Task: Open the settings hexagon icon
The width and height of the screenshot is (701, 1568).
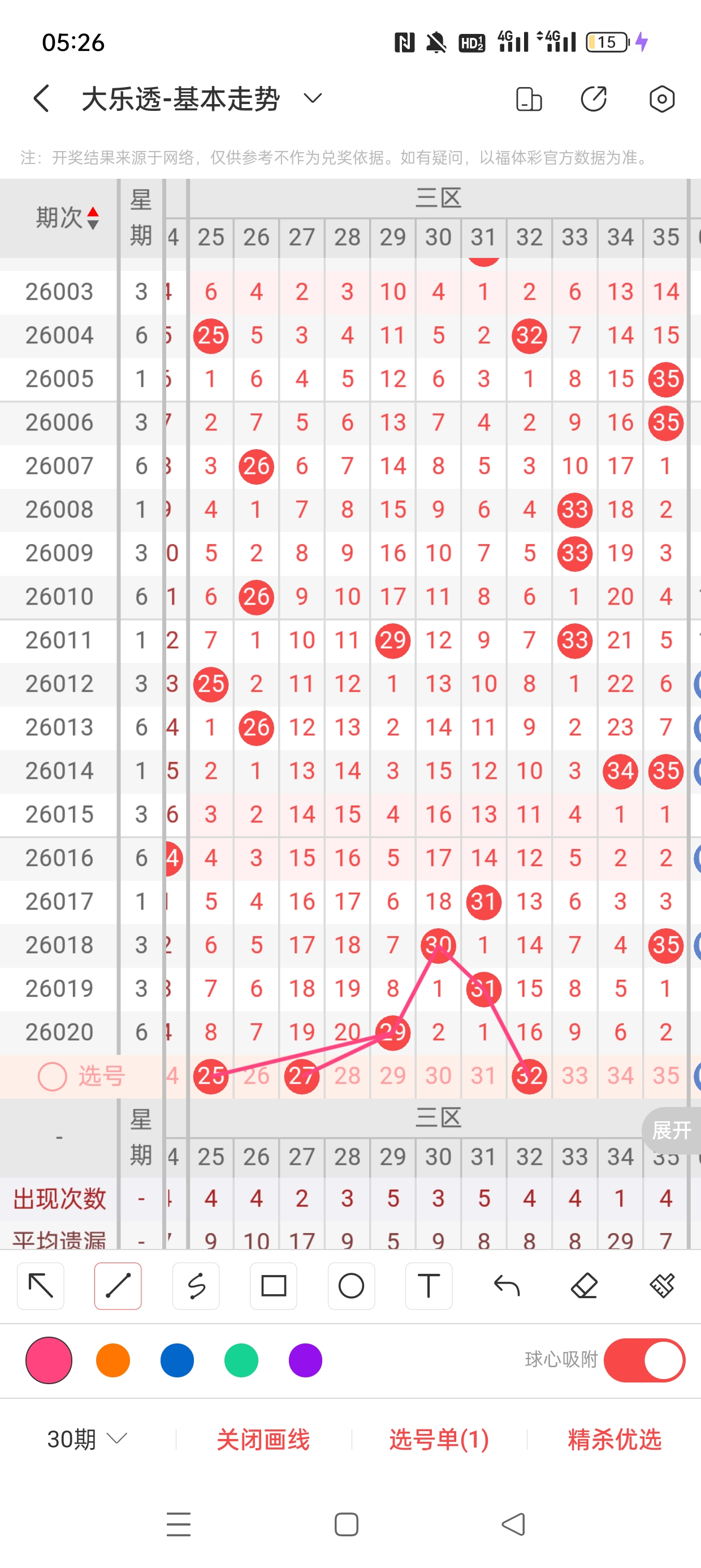Action: click(x=661, y=98)
